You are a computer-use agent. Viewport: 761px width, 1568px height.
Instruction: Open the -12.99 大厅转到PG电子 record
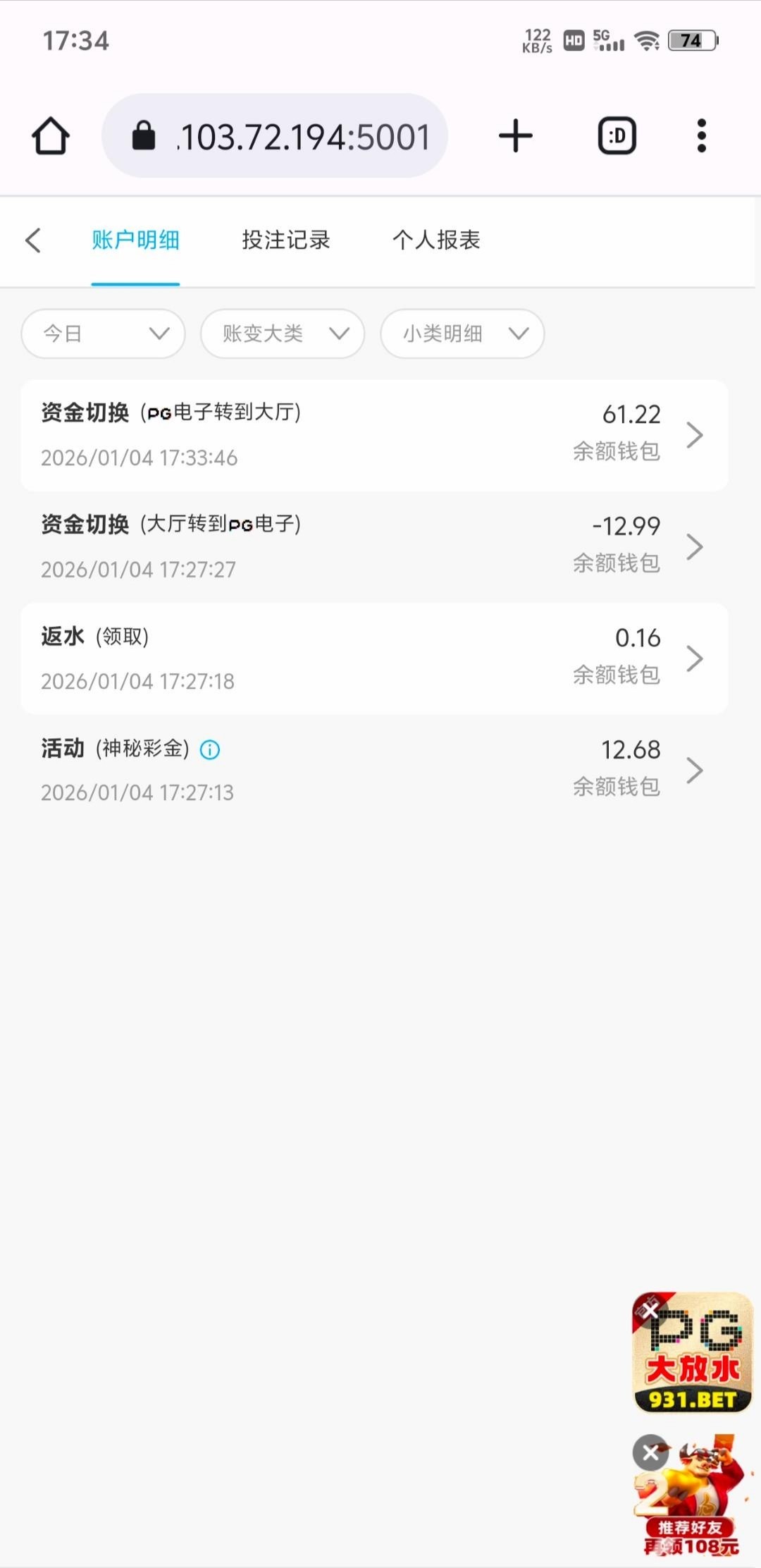(x=374, y=546)
